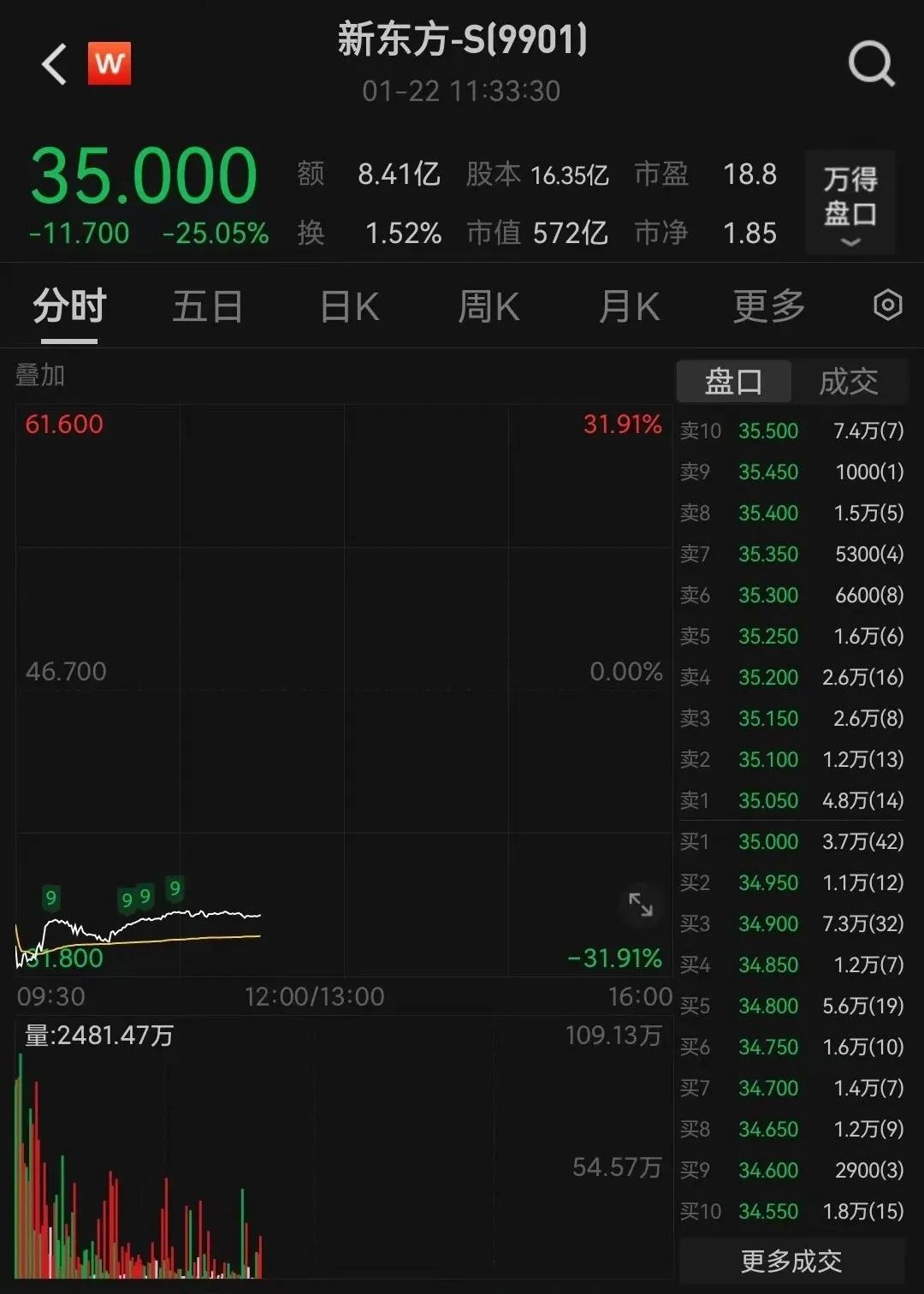Show the 周K chart
The image size is (924, 1294).
coord(489,306)
